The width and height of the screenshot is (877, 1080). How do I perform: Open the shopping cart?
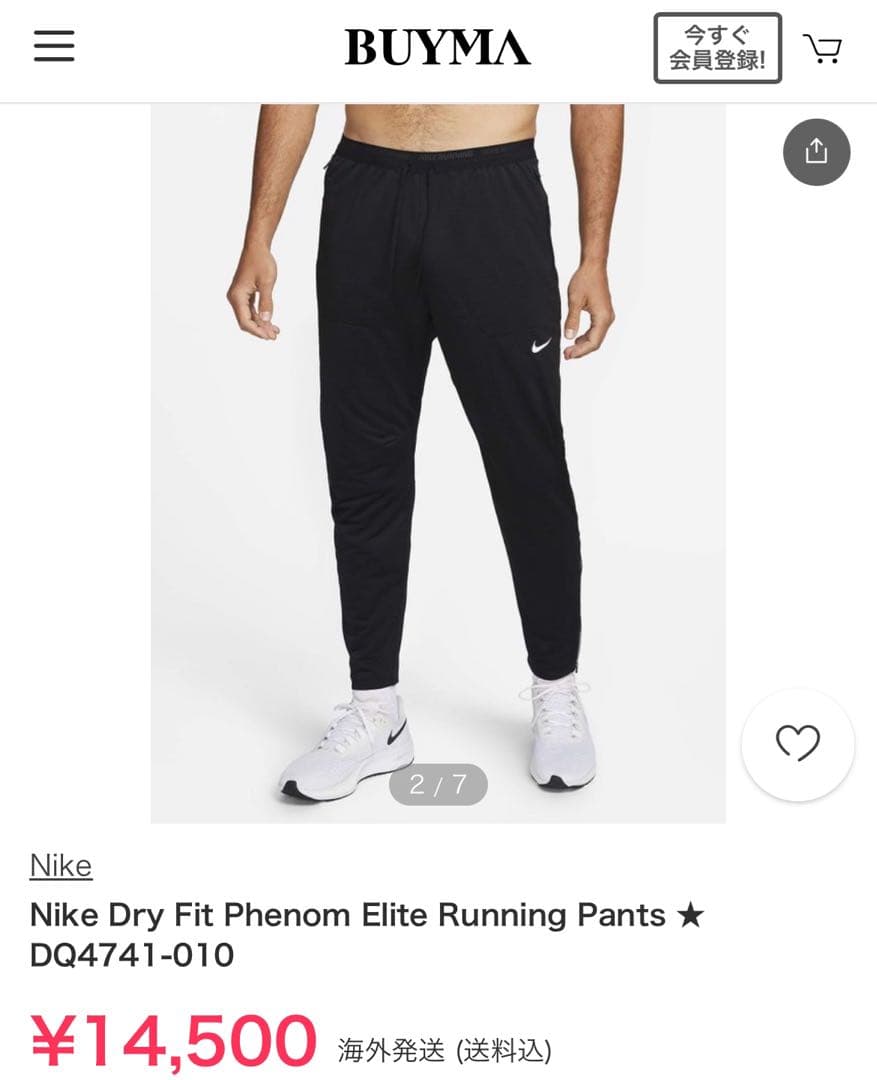(823, 46)
